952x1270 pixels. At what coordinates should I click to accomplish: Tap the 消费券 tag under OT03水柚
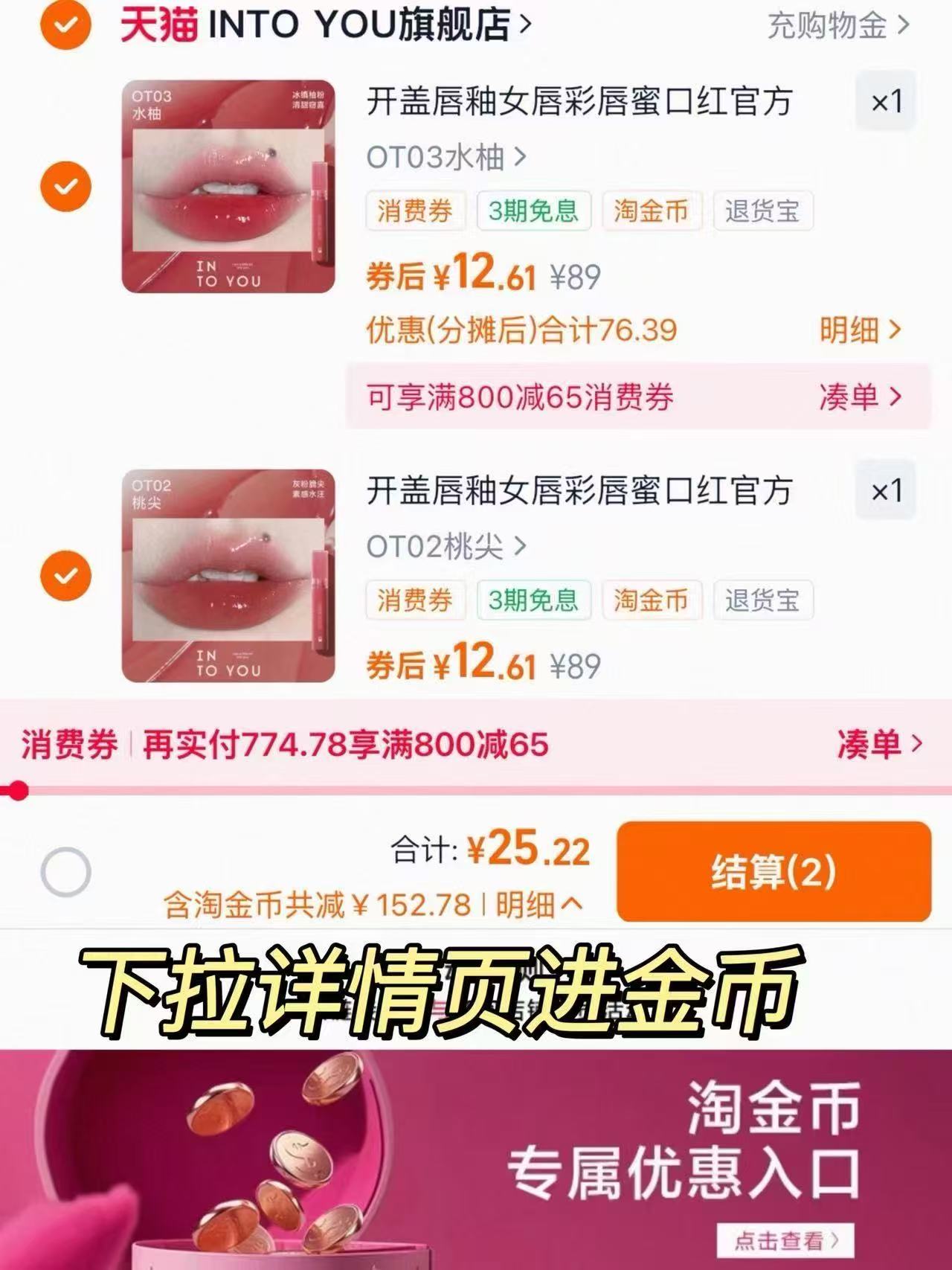pyautogui.click(x=414, y=211)
